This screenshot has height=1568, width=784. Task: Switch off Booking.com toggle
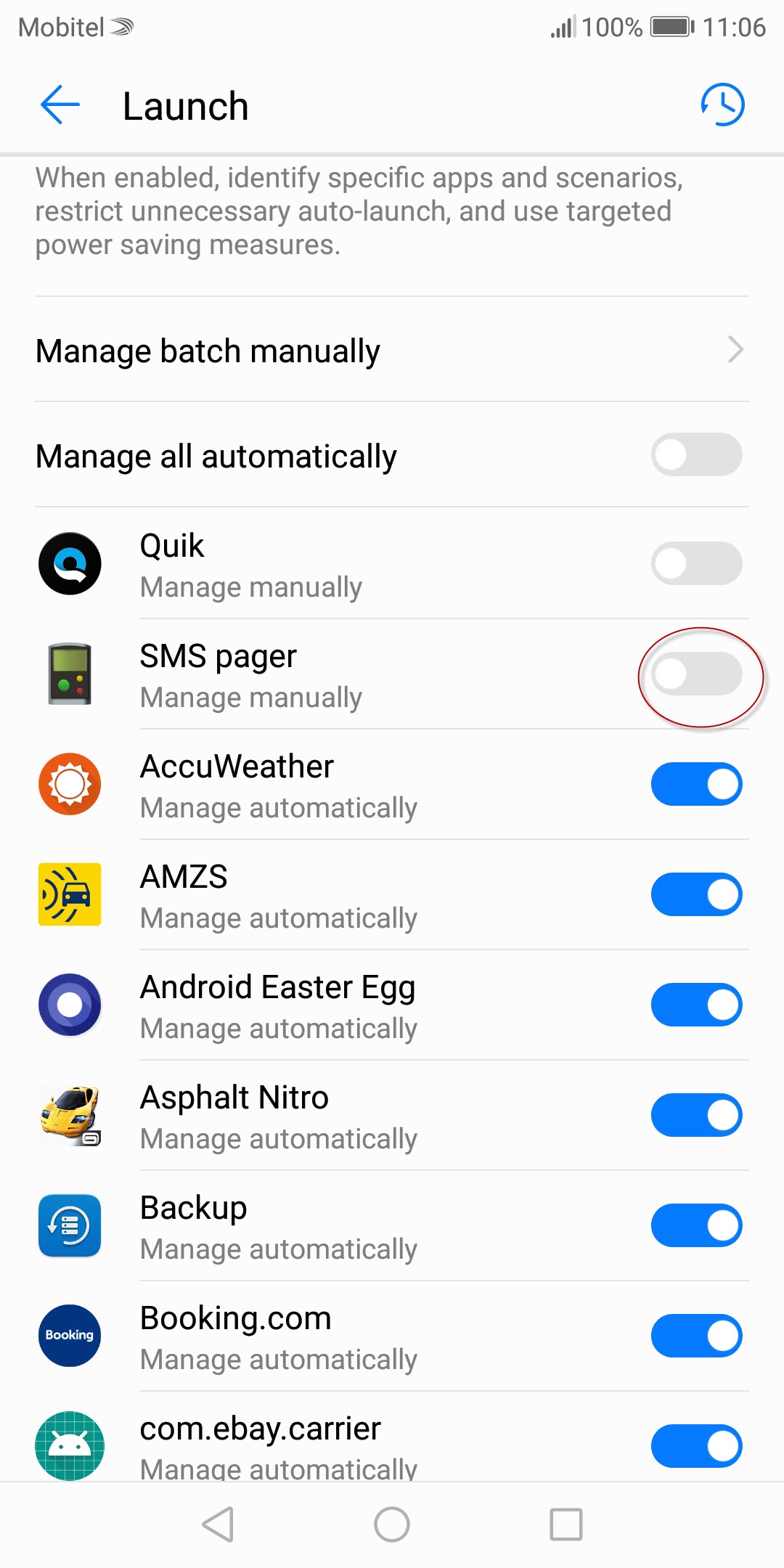click(x=697, y=1336)
